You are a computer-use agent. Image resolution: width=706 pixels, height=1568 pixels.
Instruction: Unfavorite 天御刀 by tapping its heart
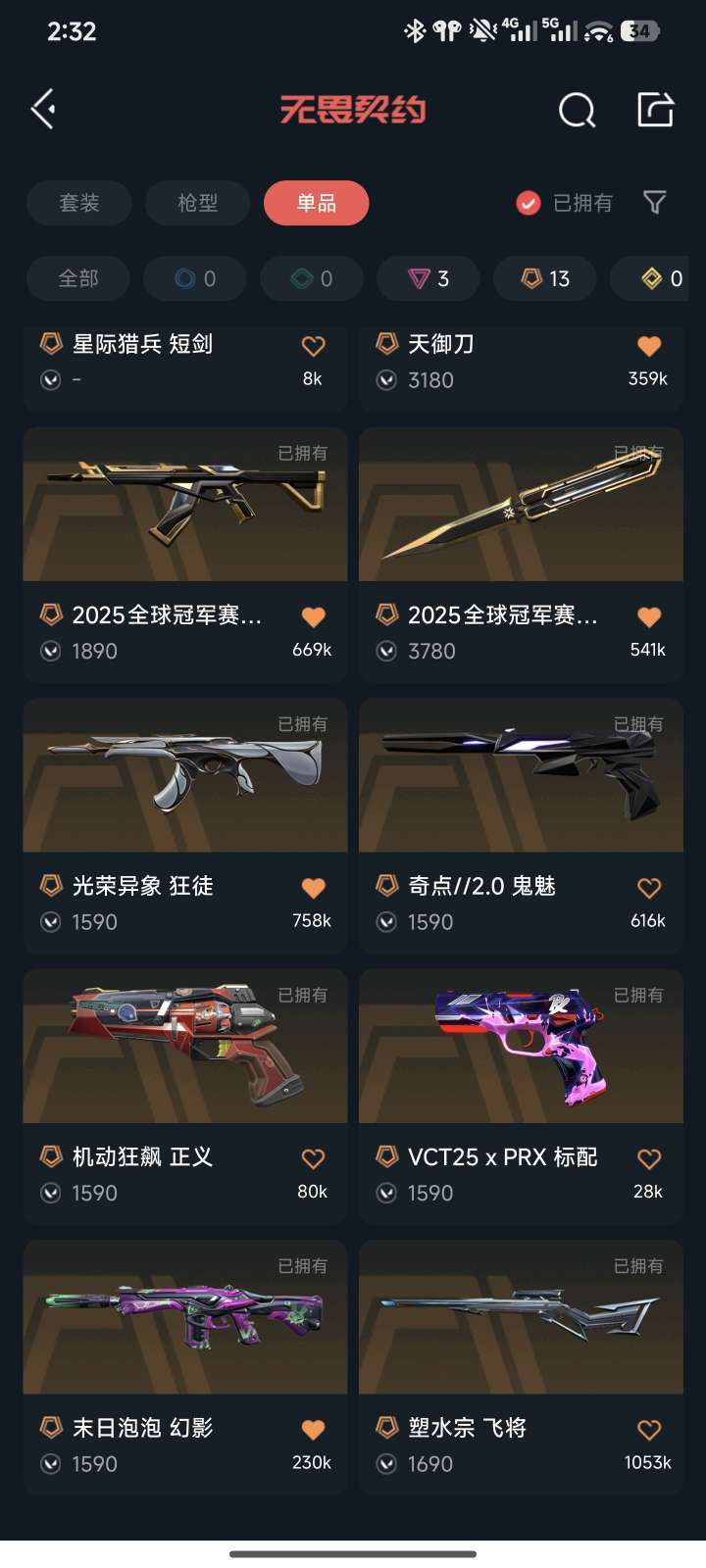(x=648, y=344)
